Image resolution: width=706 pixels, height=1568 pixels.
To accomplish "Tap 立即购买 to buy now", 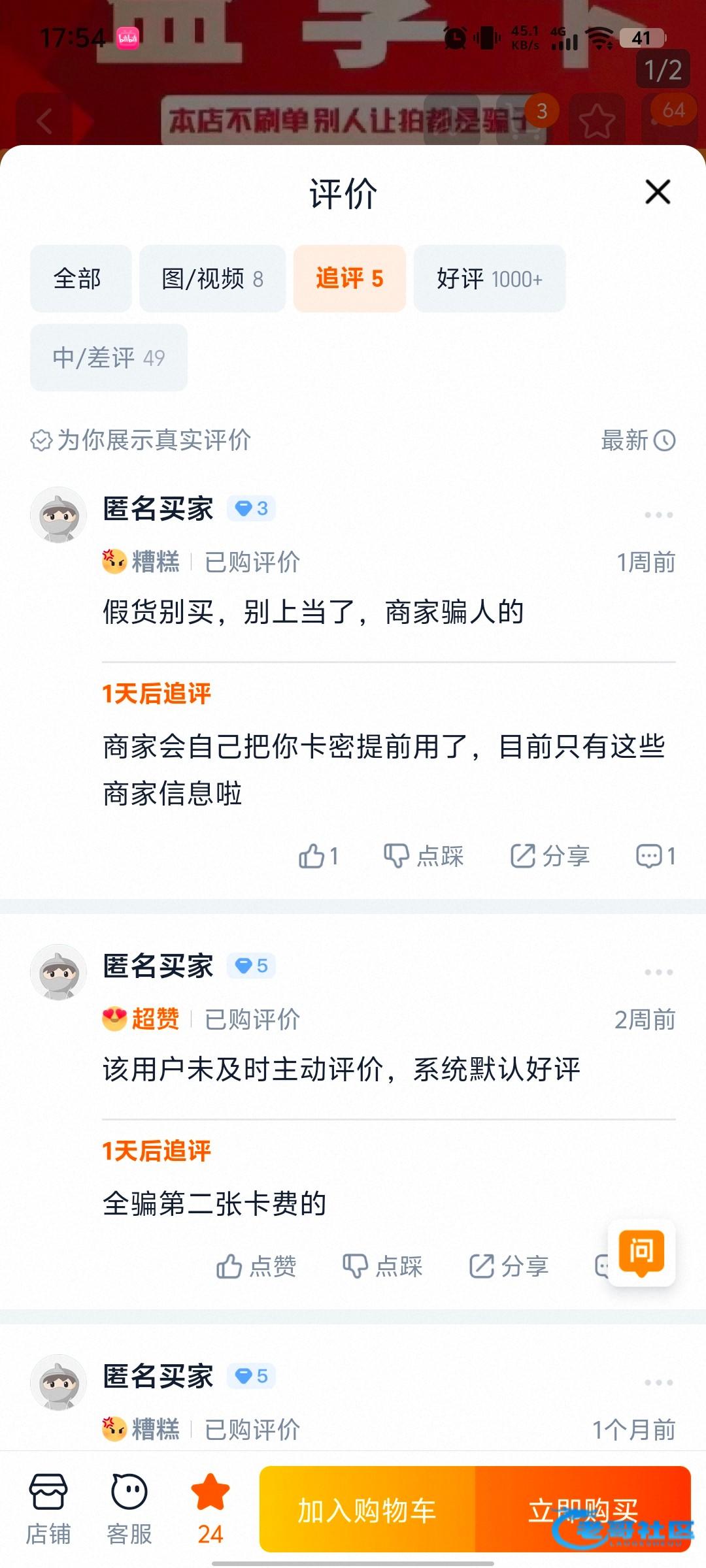I will pos(582,1510).
